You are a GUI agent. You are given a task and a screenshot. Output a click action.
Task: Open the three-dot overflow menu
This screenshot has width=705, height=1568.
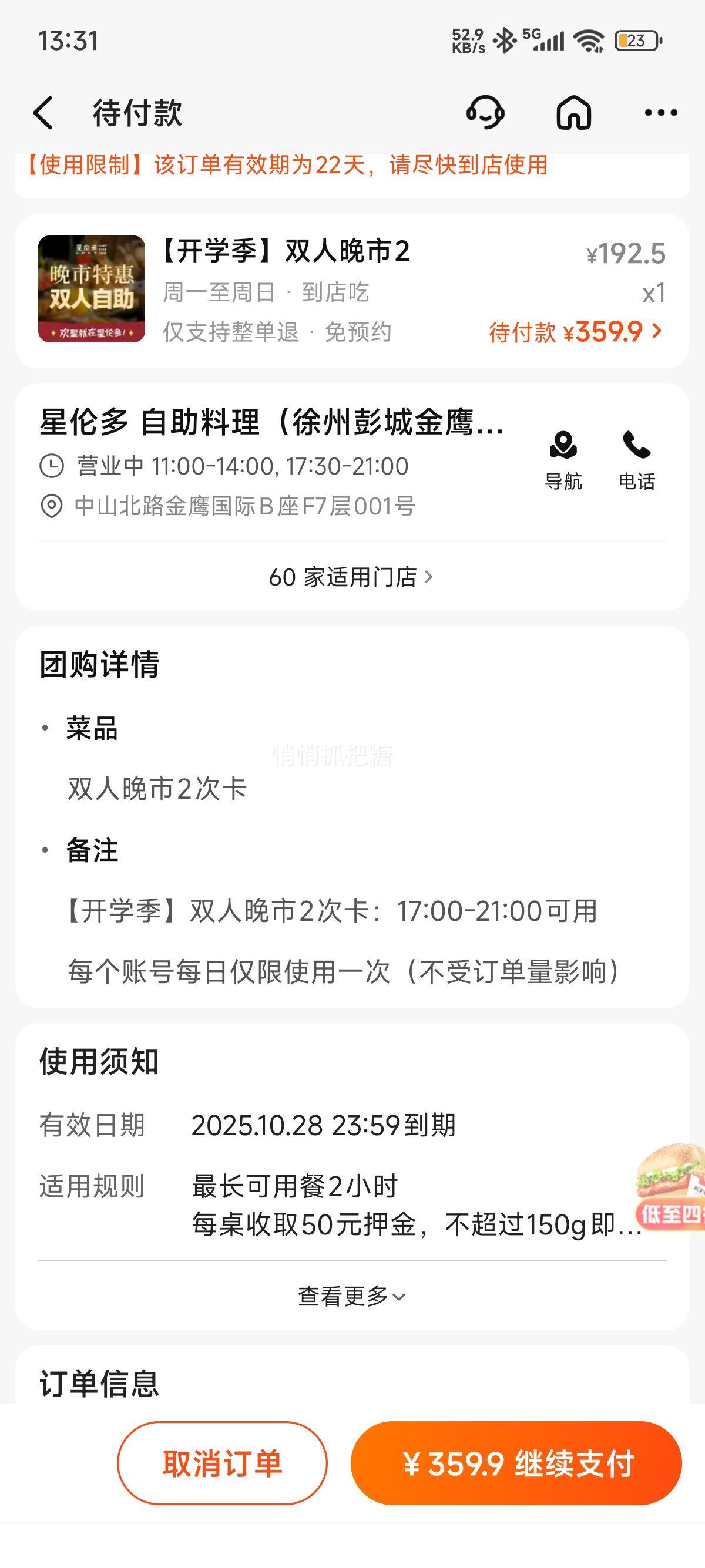(x=660, y=113)
